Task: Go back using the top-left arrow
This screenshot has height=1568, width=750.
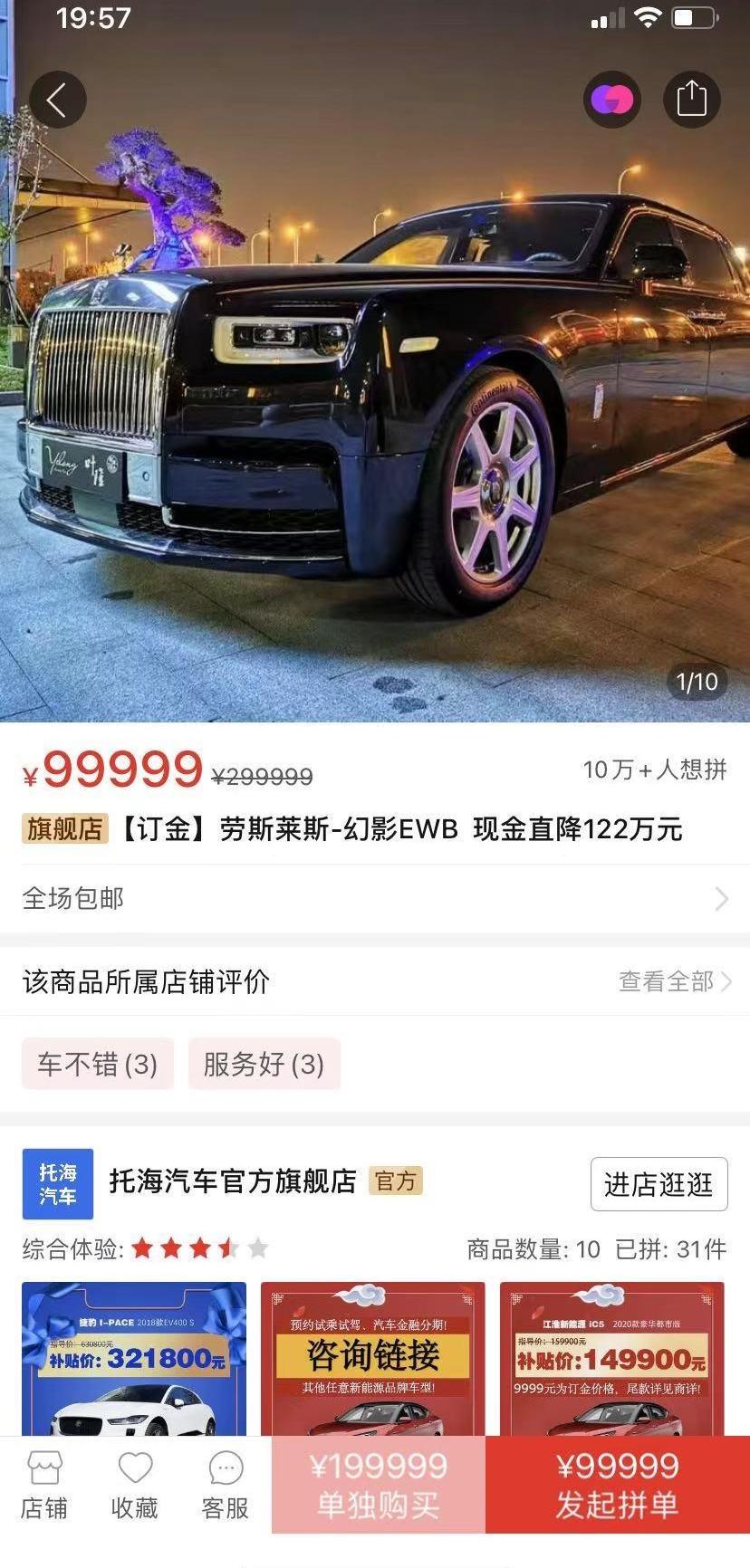Action: [x=58, y=100]
